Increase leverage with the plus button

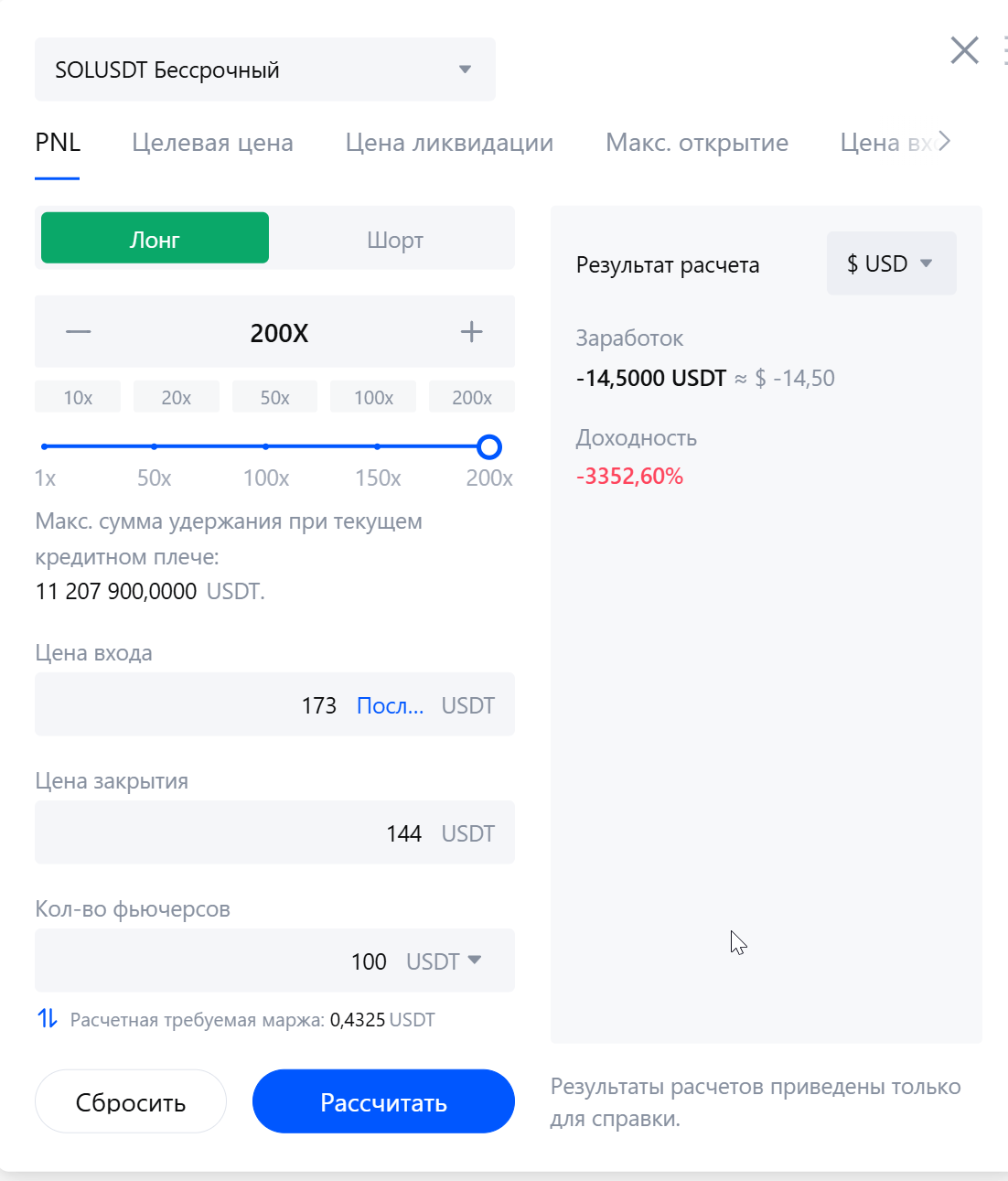pyautogui.click(x=471, y=331)
